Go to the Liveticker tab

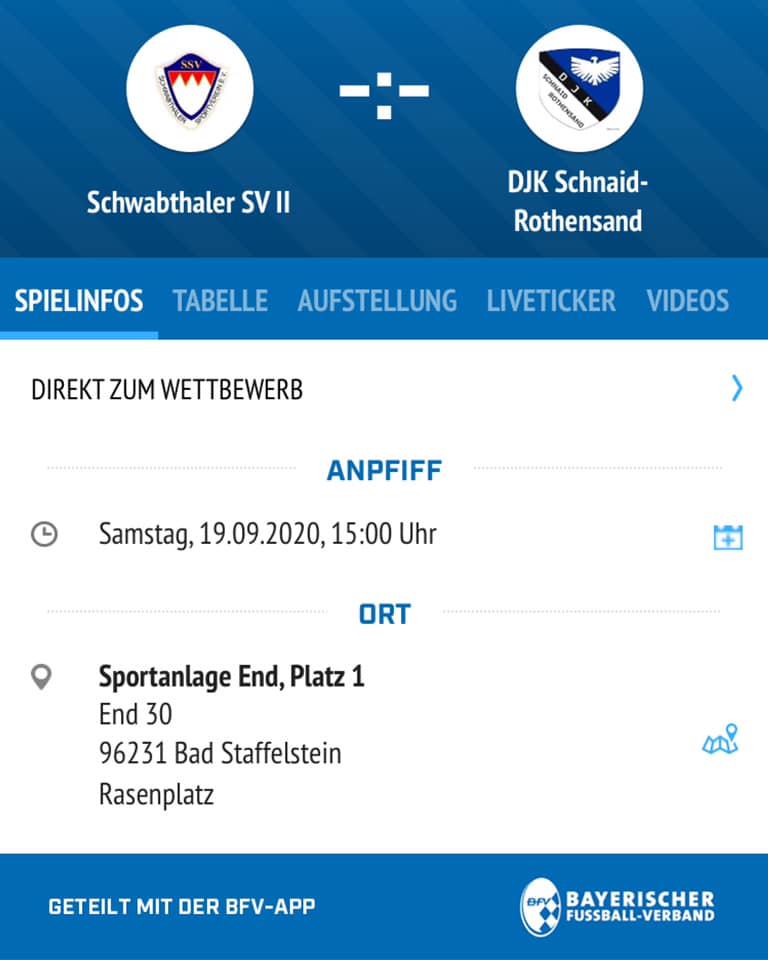coord(551,301)
